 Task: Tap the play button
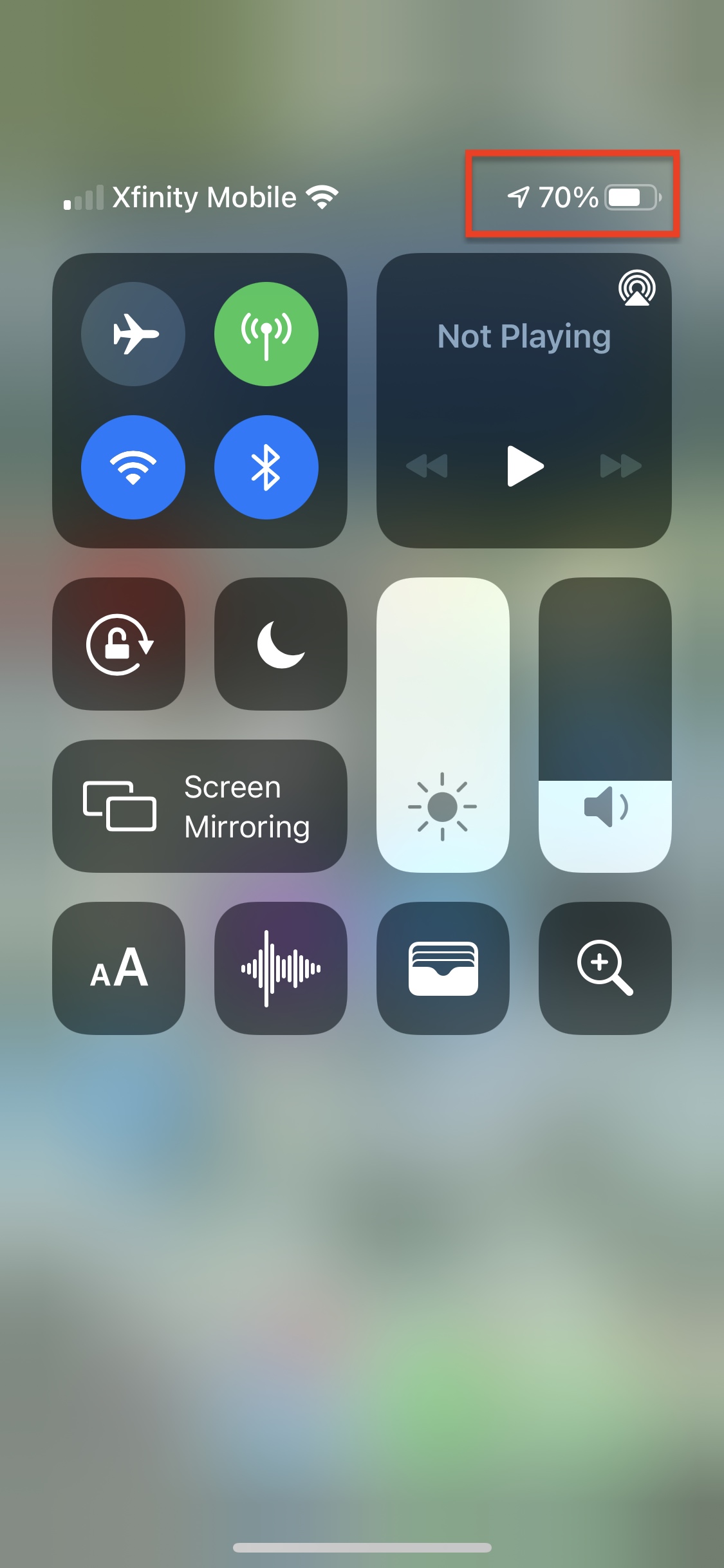coord(524,465)
